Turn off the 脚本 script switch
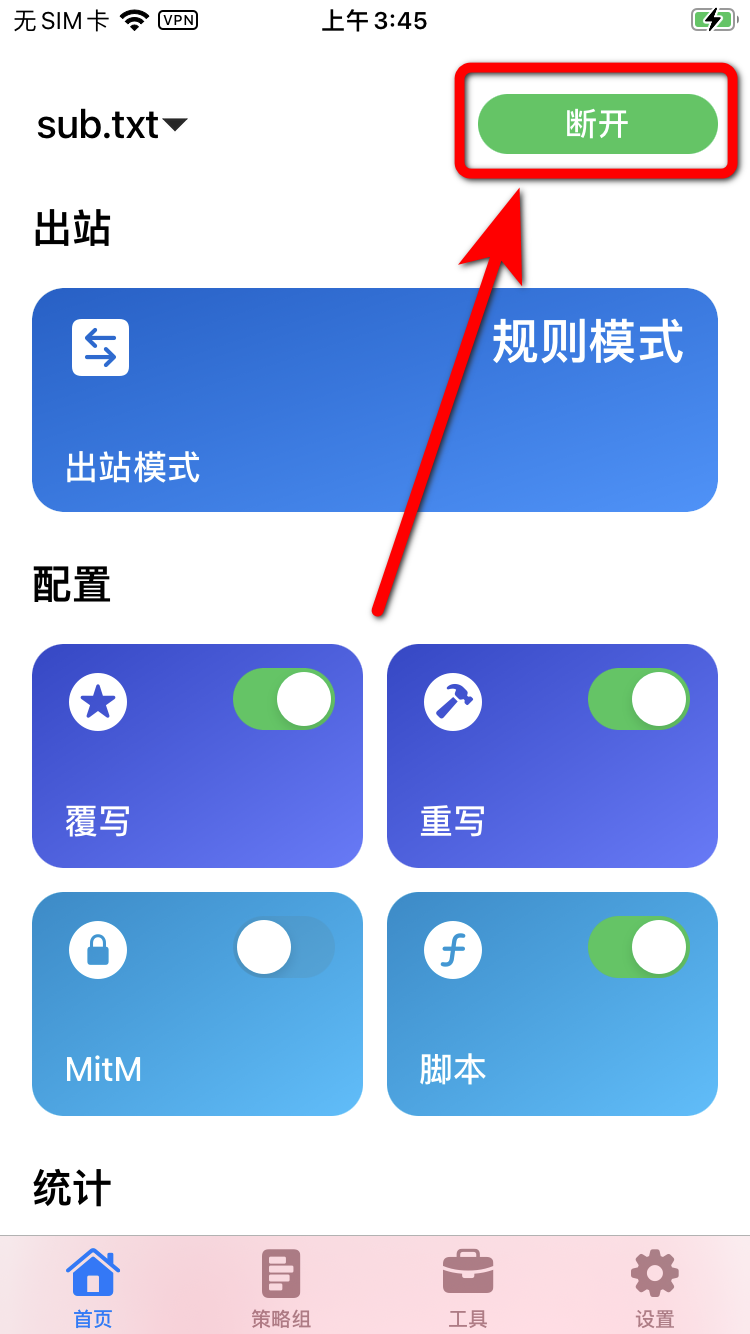Image resolution: width=750 pixels, height=1334 pixels. pos(638,947)
